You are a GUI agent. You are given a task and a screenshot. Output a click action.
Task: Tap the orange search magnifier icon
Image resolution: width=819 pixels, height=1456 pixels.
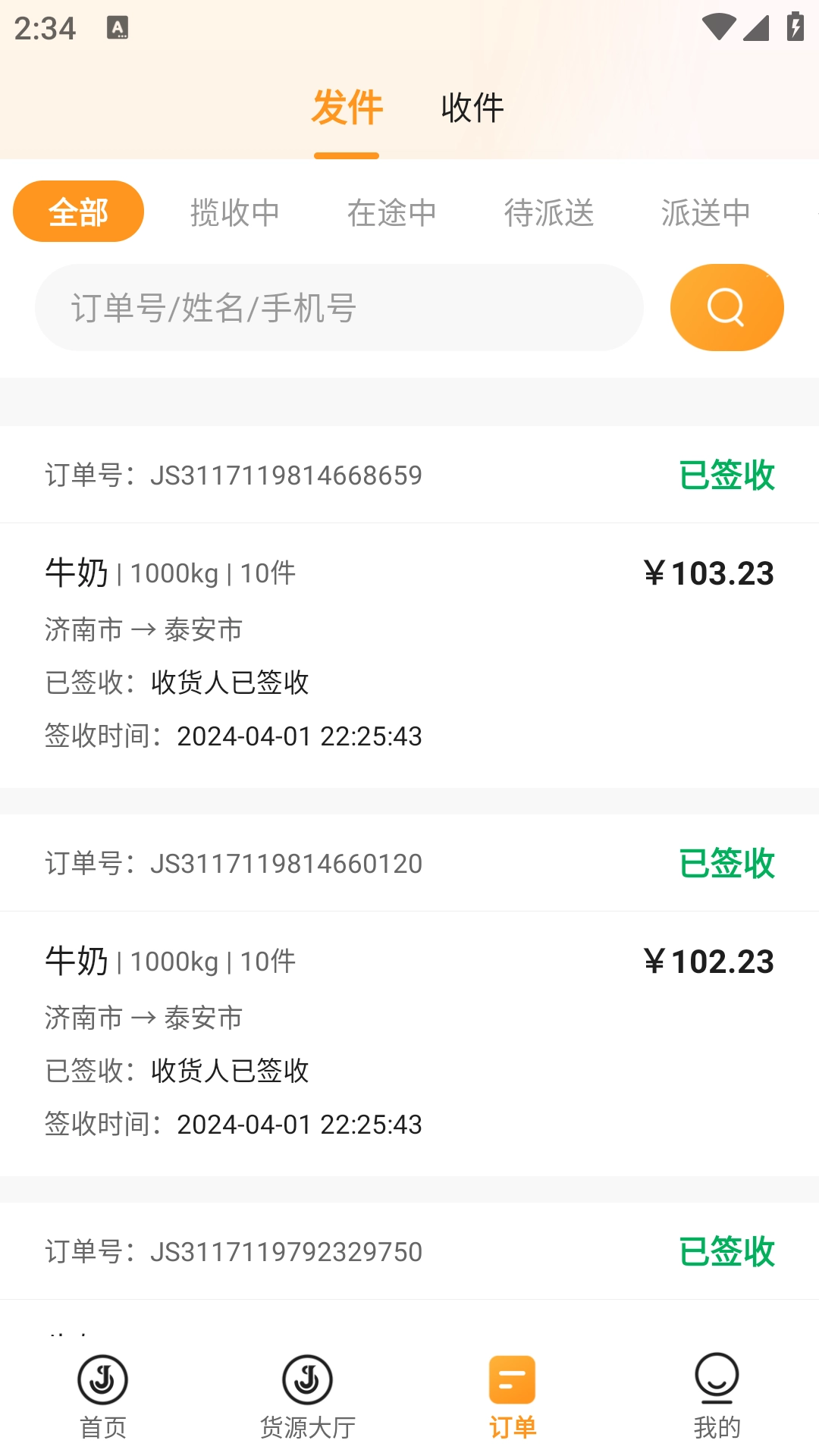tap(726, 307)
